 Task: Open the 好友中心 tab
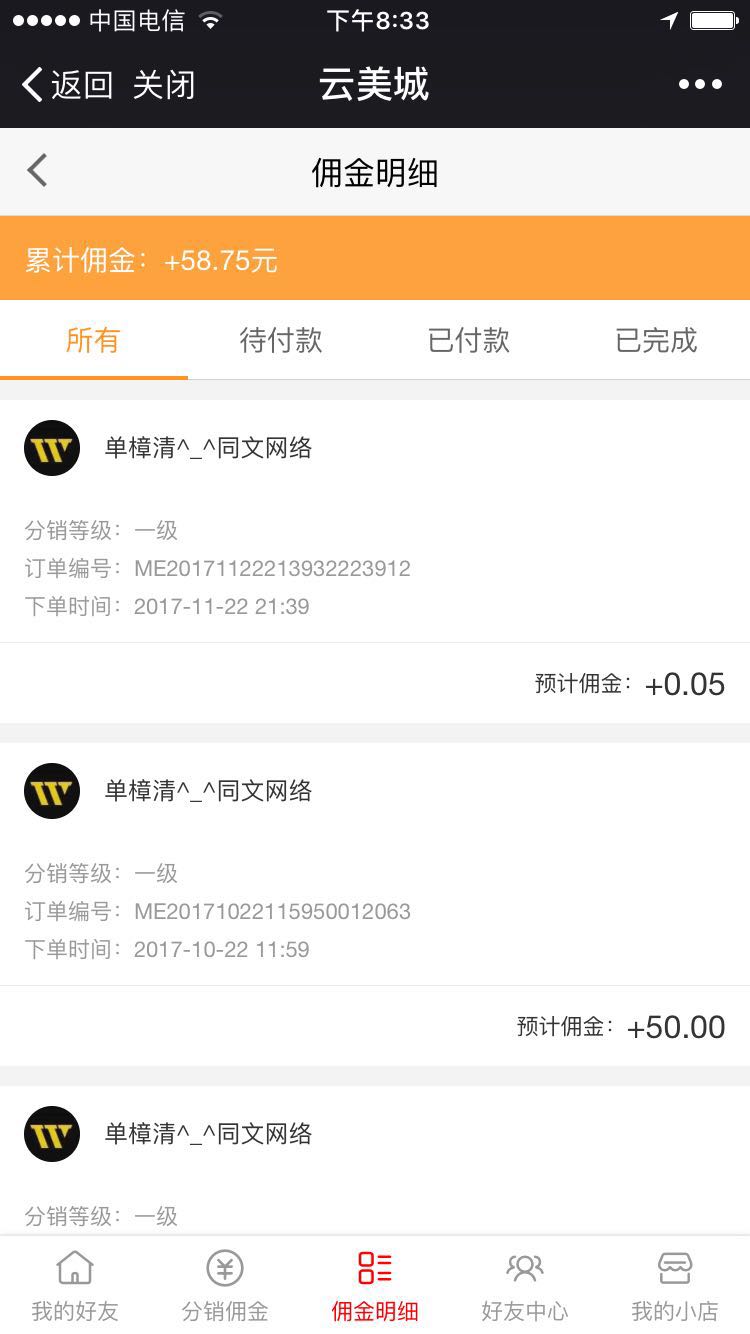[525, 1286]
